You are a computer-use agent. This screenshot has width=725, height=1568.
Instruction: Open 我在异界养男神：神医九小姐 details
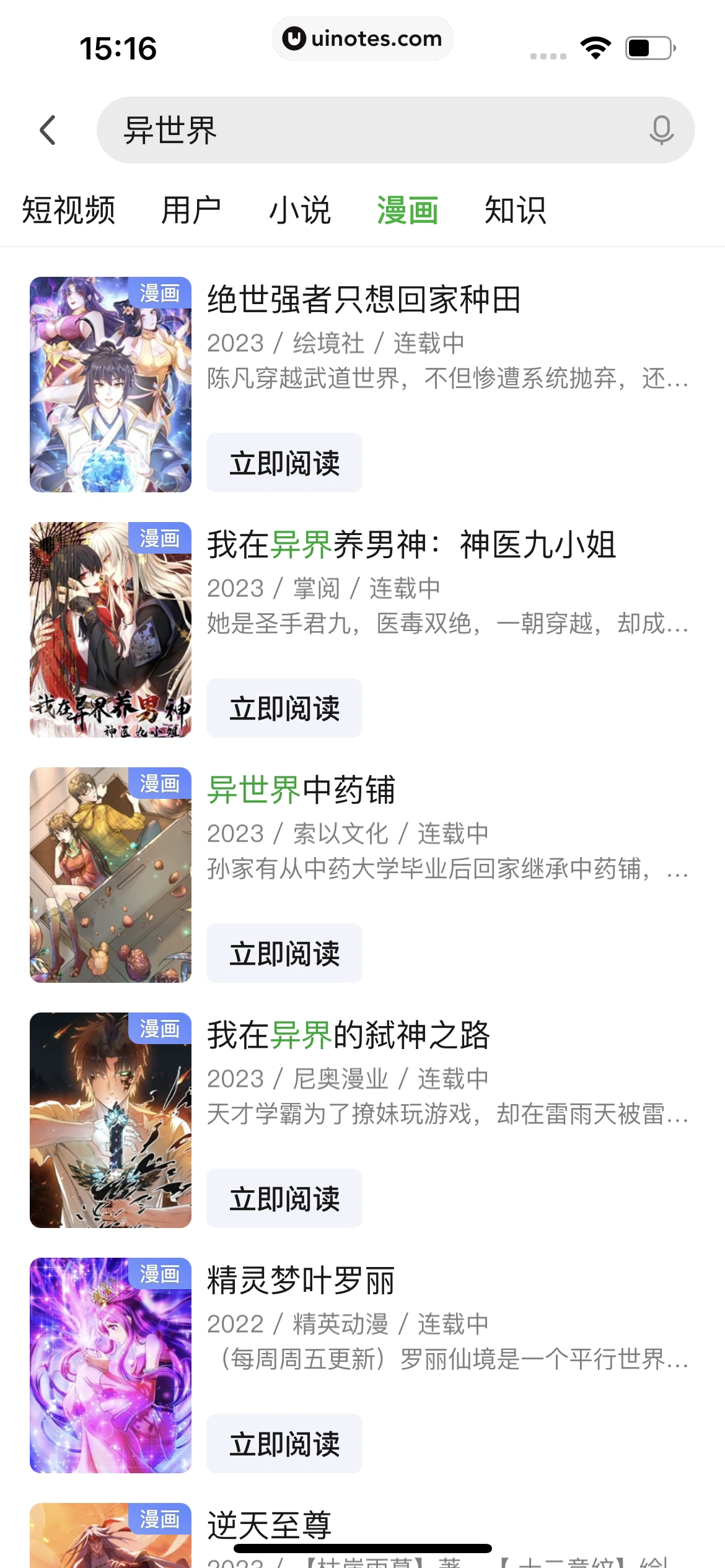click(413, 547)
